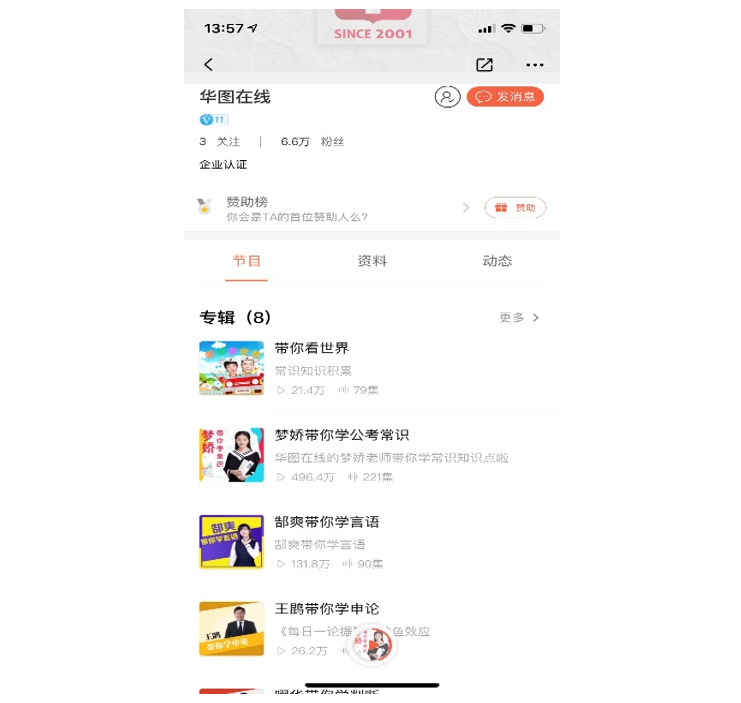Image resolution: width=741 pixels, height=703 pixels.
Task: Open the album 带你看世界
Action: tap(312, 348)
